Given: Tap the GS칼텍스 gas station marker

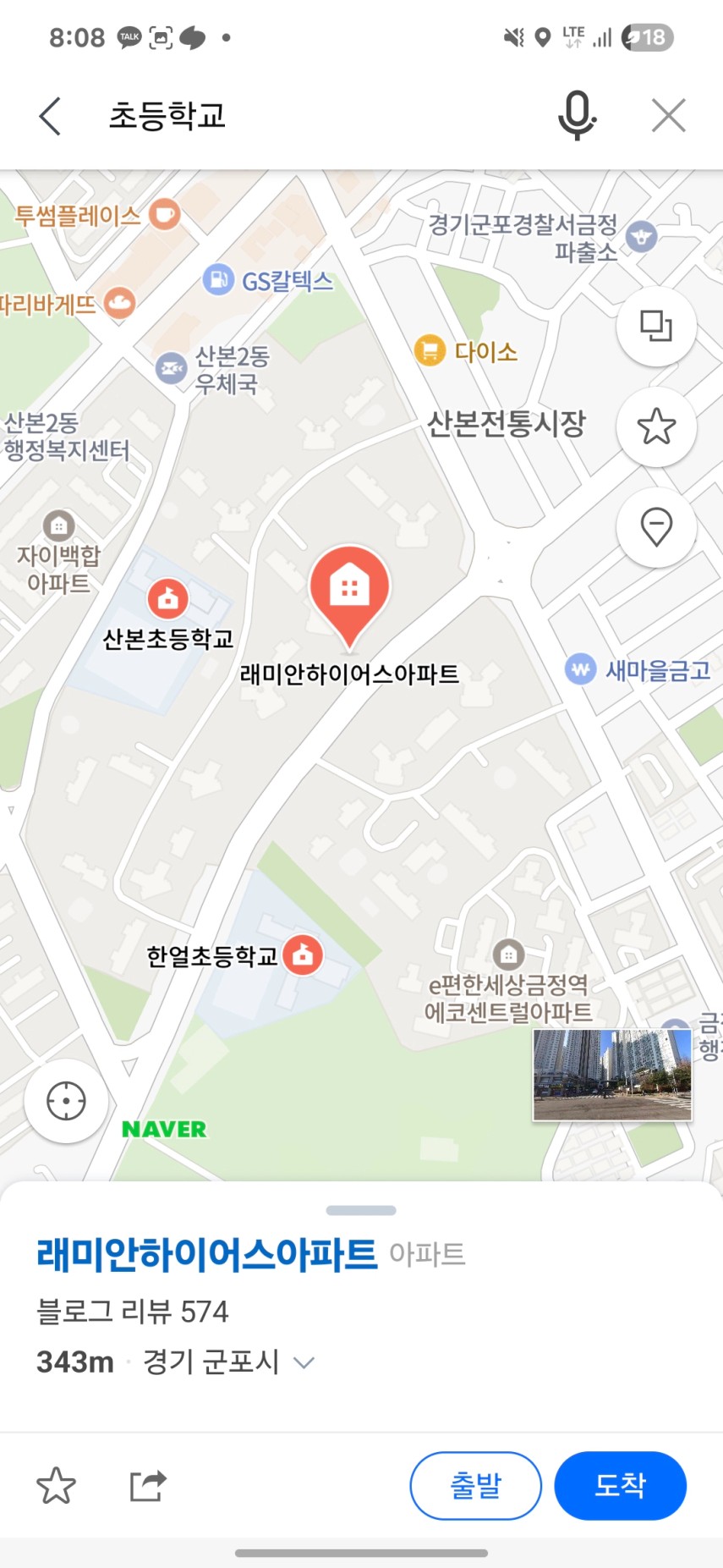Looking at the screenshot, I should tap(219, 279).
